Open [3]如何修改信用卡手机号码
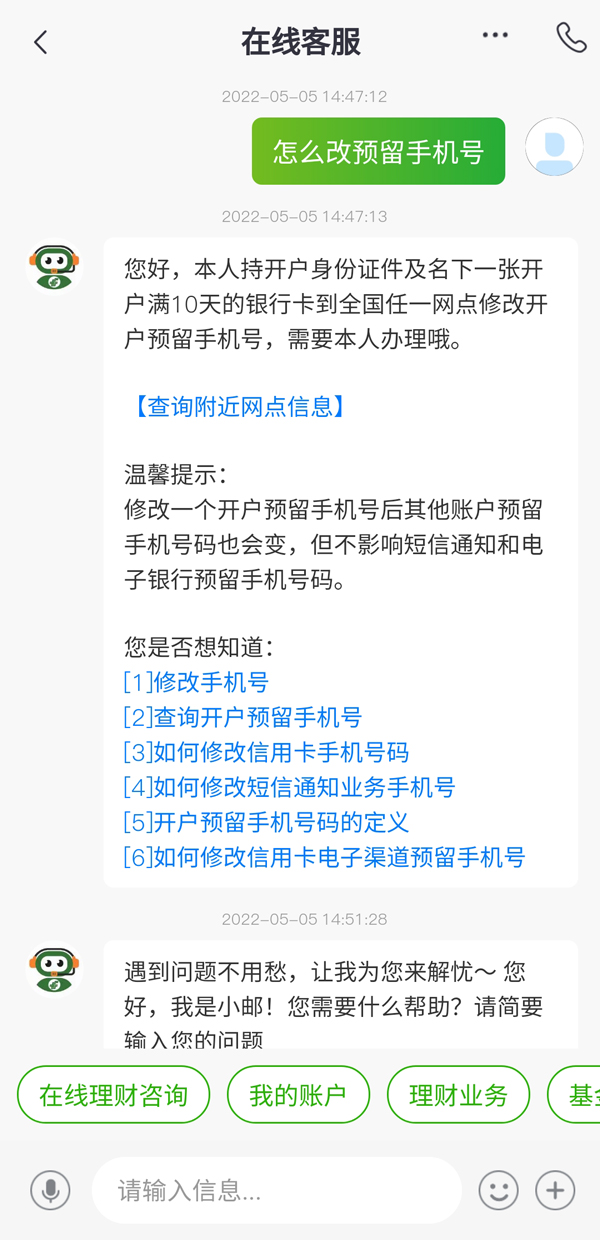 (266, 752)
